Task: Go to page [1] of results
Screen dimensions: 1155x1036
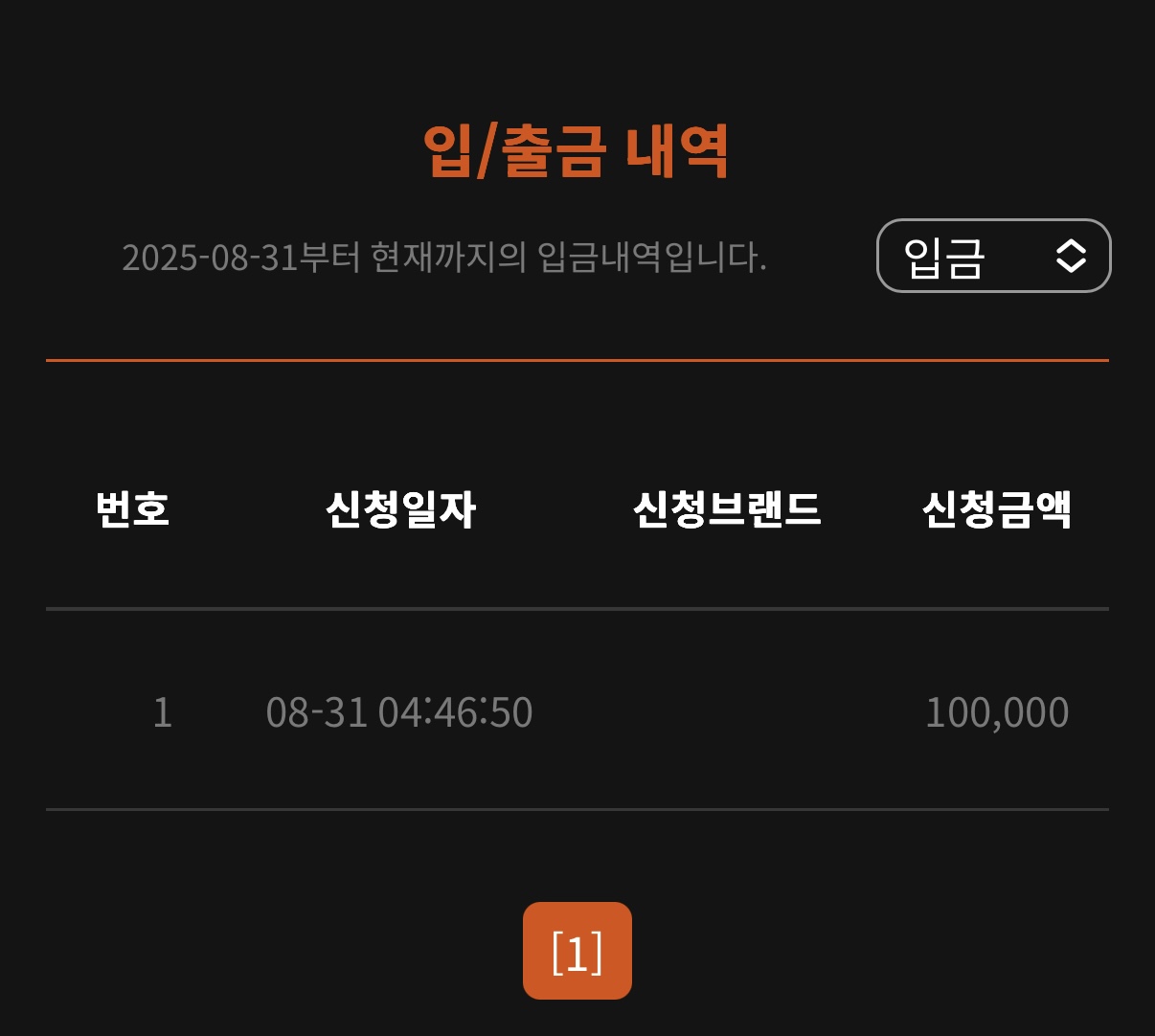Action: pyautogui.click(x=577, y=951)
